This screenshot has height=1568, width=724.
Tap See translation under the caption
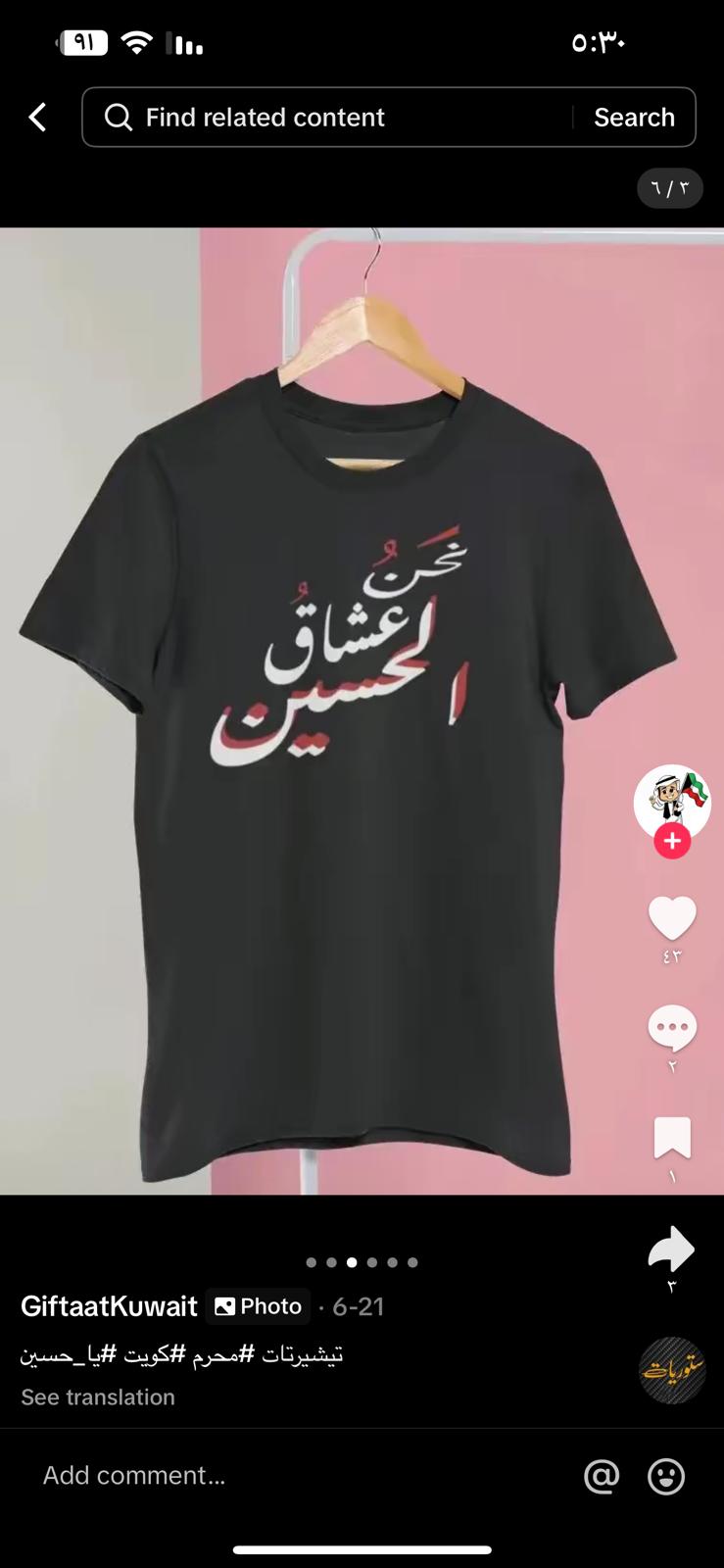98,1397
